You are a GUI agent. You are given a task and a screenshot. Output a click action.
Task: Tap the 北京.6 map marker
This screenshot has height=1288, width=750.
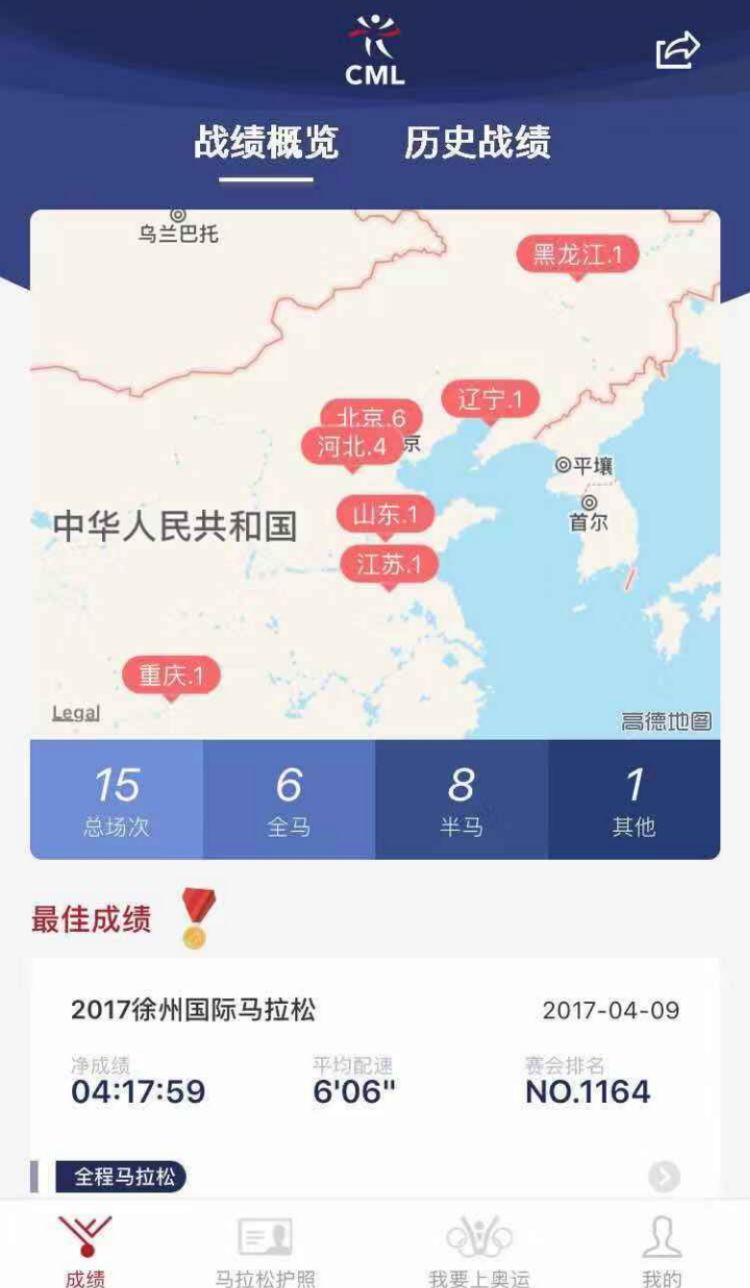371,414
